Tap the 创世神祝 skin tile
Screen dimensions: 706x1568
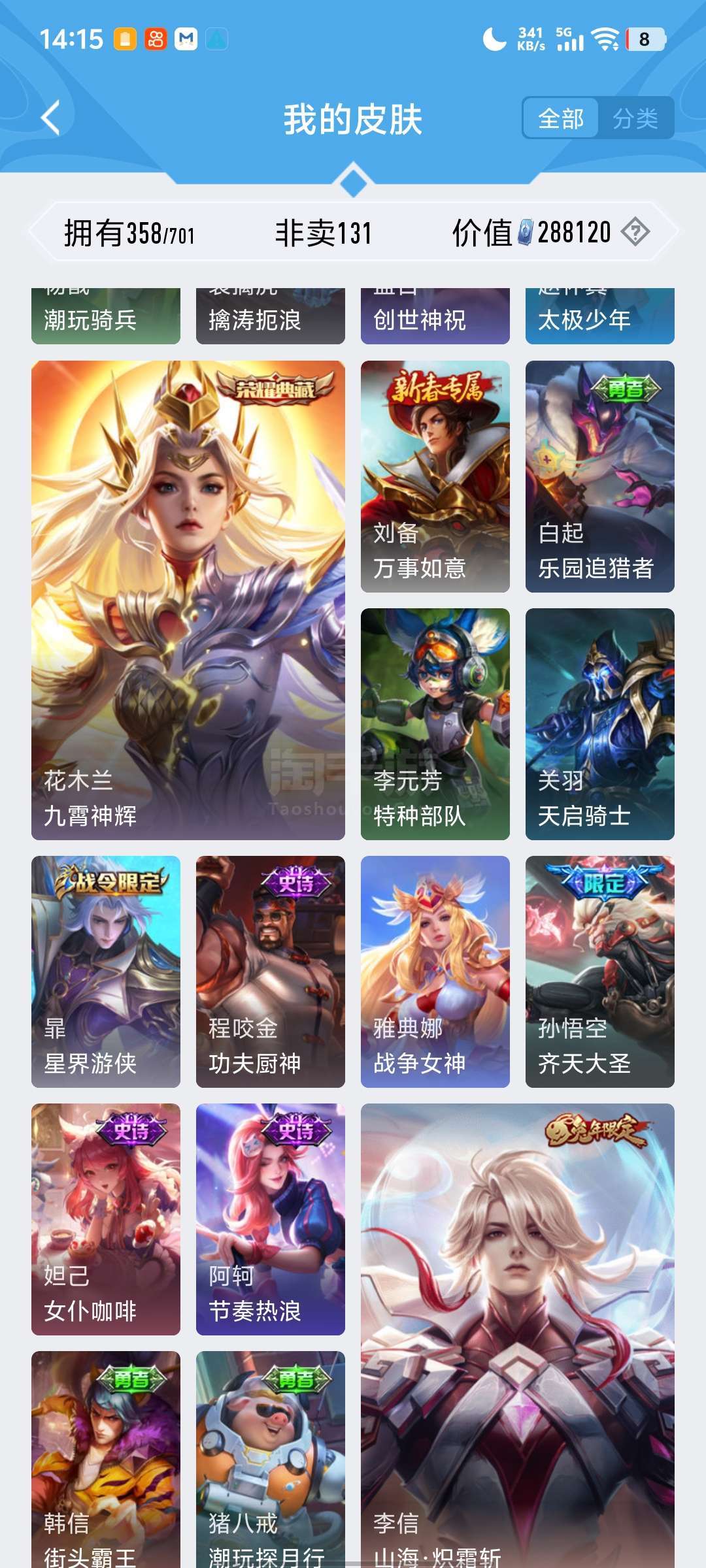tap(435, 316)
